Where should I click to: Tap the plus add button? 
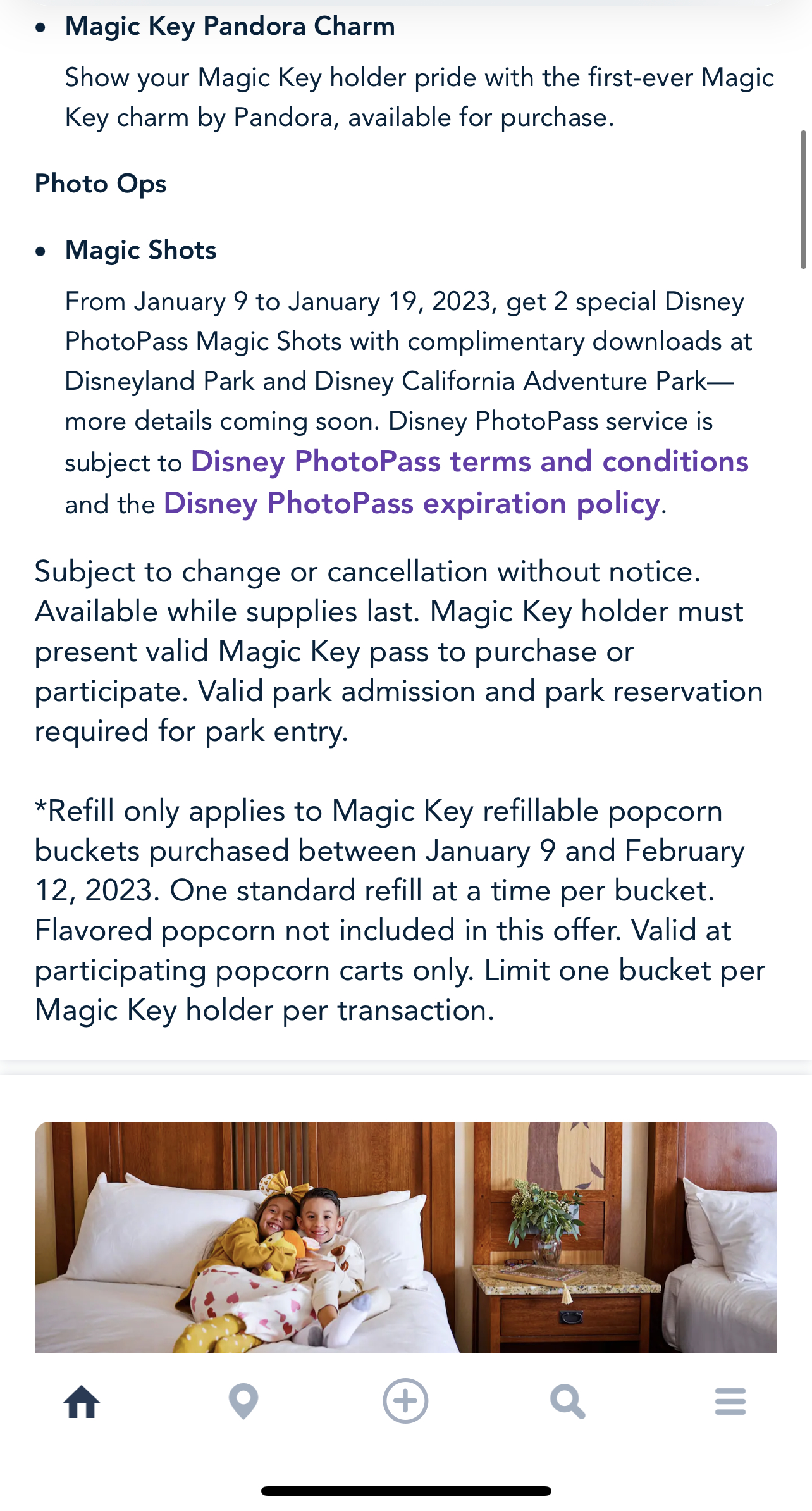405,1401
